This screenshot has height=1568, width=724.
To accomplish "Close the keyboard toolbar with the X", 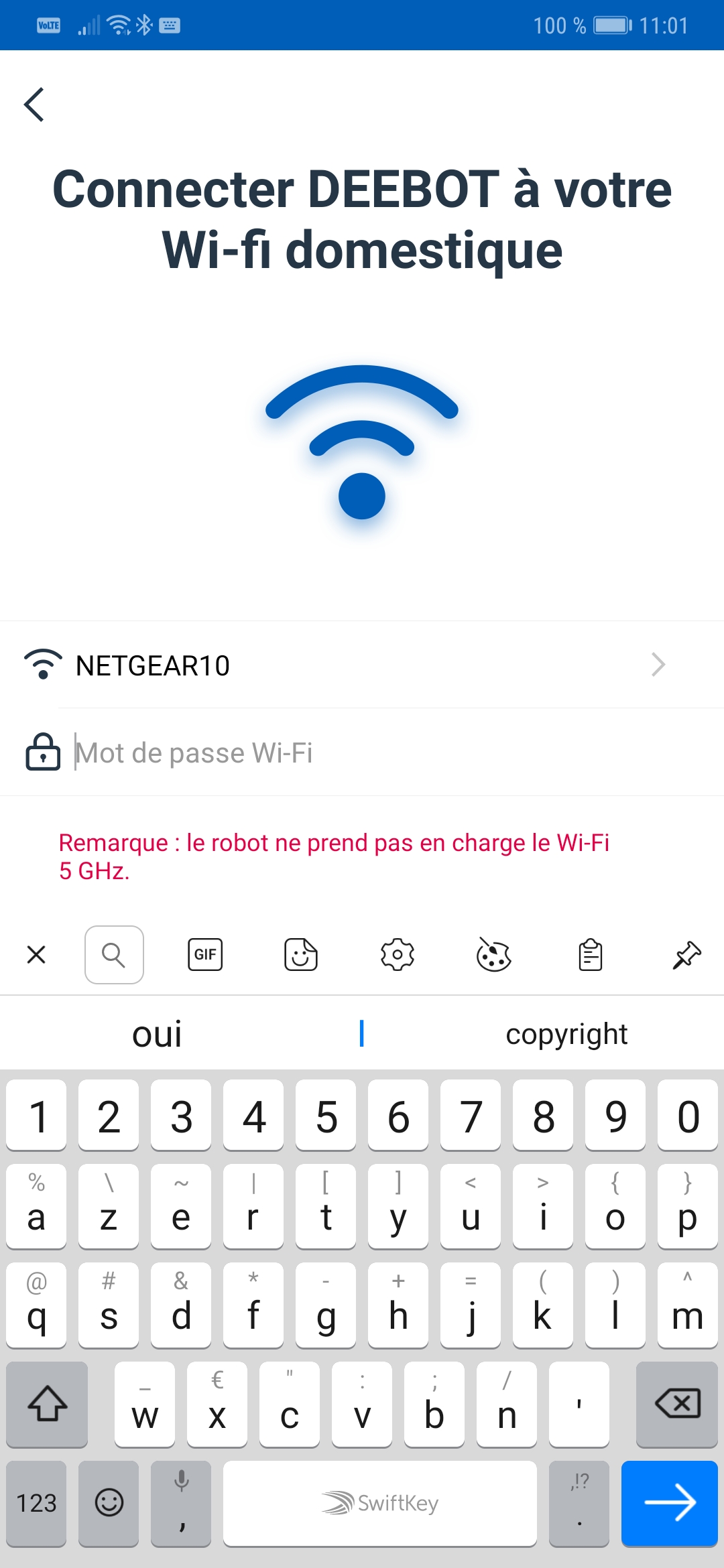I will (x=36, y=954).
